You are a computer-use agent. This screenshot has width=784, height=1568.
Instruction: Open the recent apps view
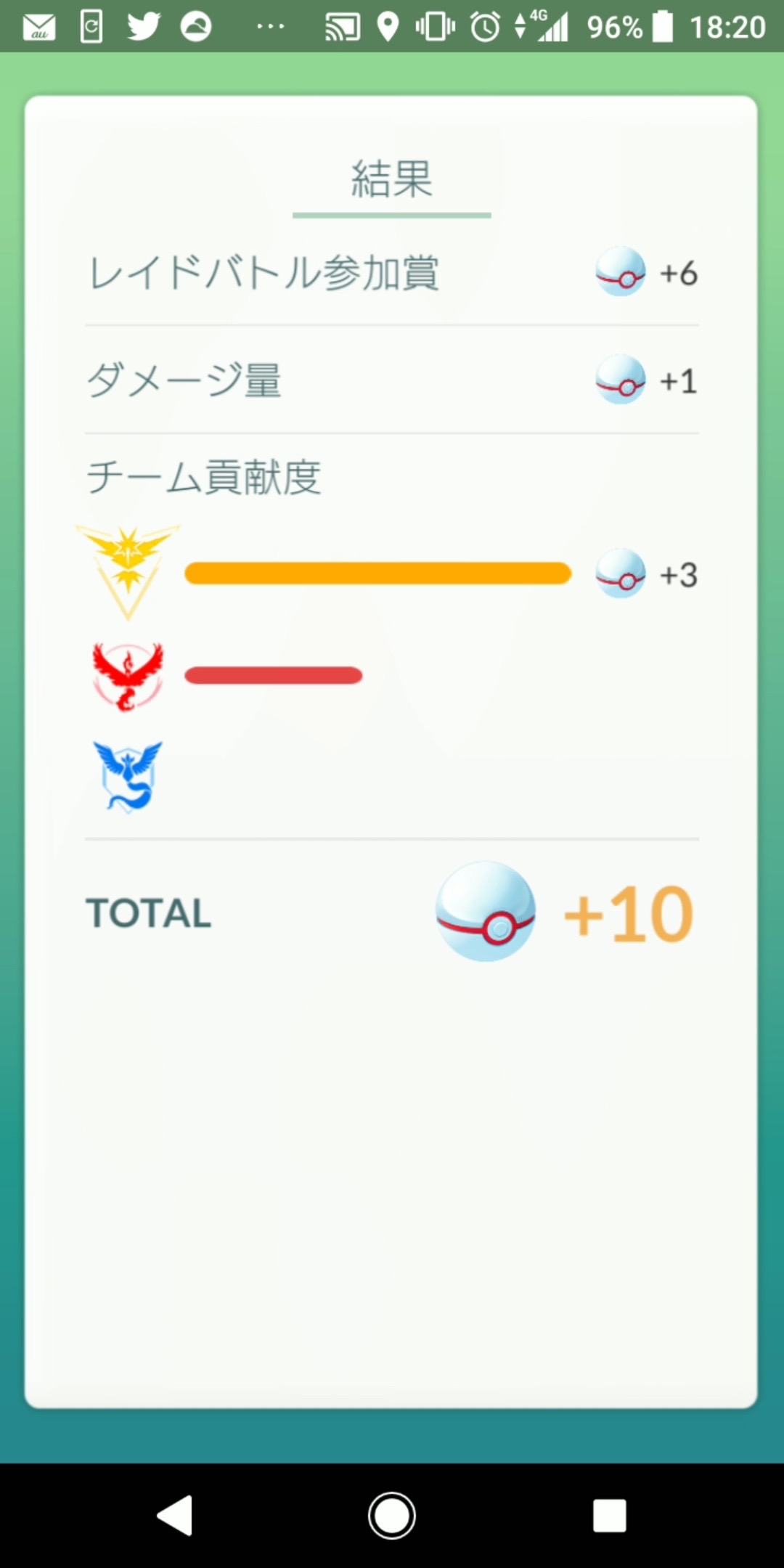[x=609, y=1516]
